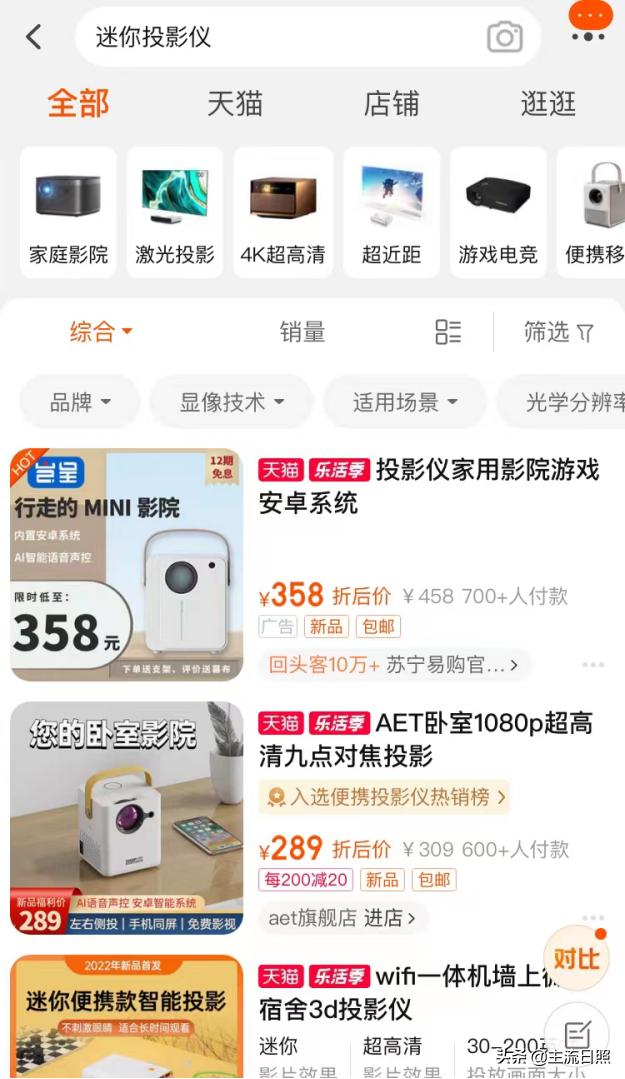Expand the 显像技术 filter chip
The height and width of the screenshot is (1079, 625).
pos(231,403)
